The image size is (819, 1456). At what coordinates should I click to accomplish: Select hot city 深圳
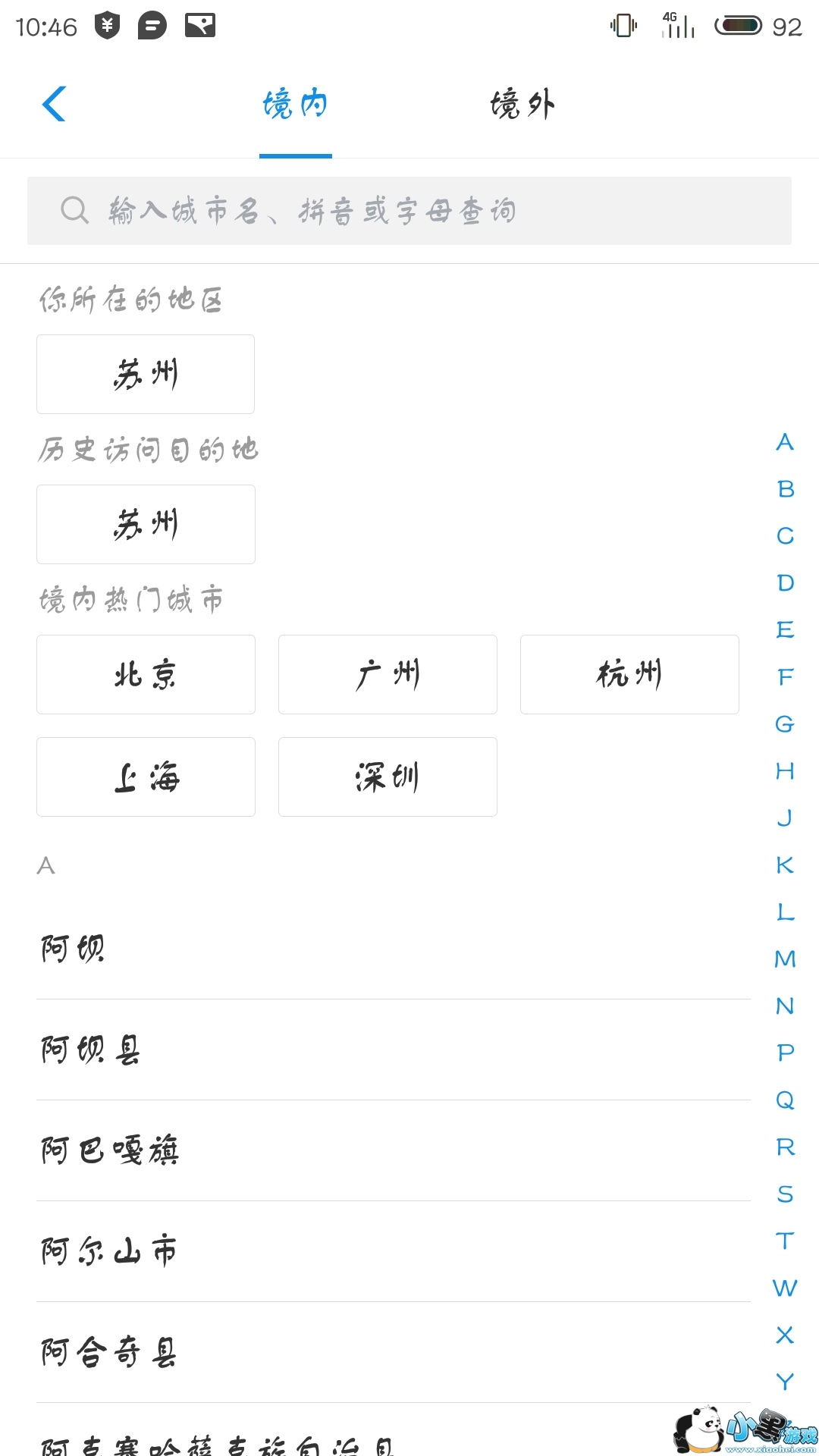[388, 777]
